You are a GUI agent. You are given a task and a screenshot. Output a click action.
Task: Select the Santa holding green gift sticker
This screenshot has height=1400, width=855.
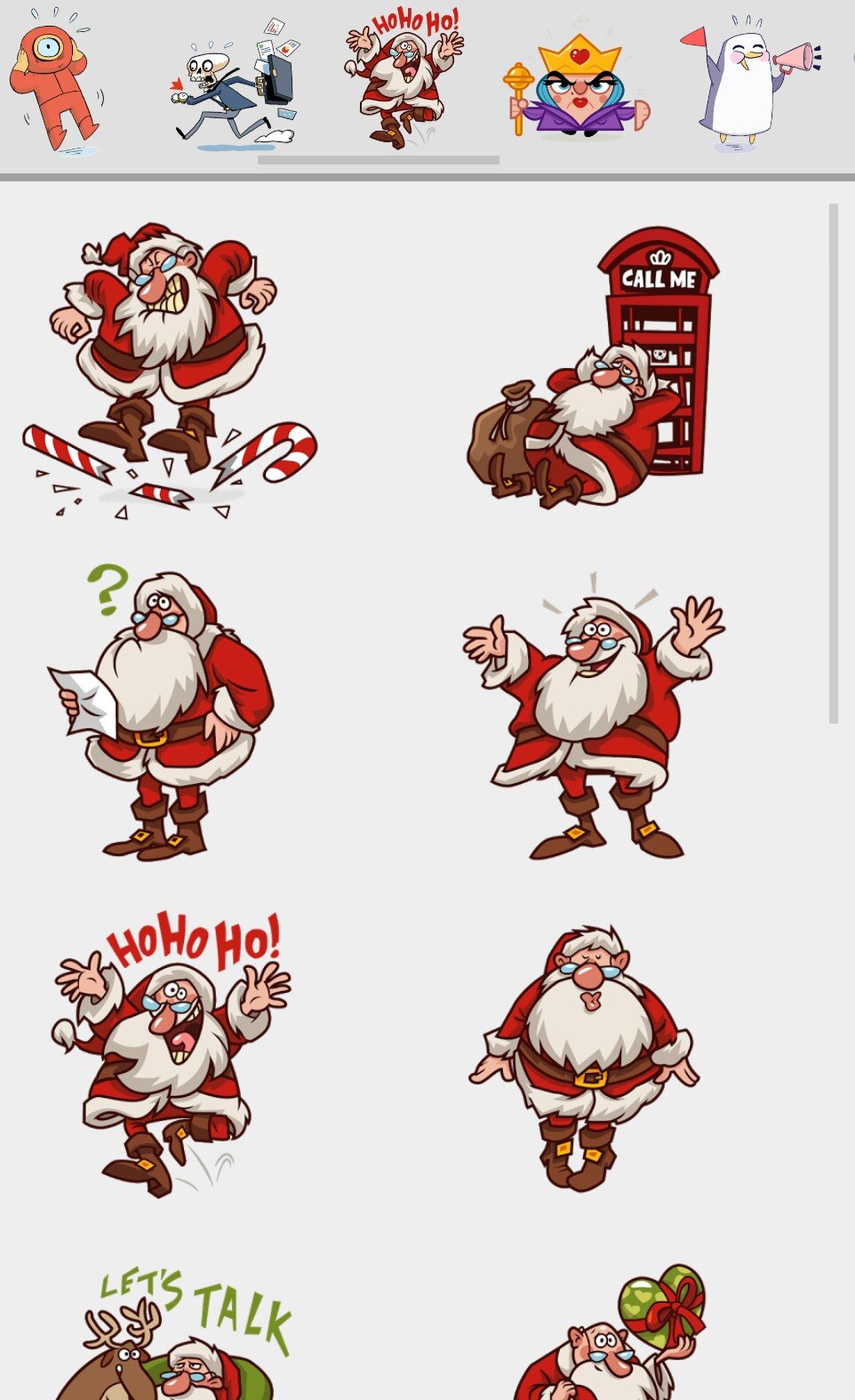pos(610,1332)
